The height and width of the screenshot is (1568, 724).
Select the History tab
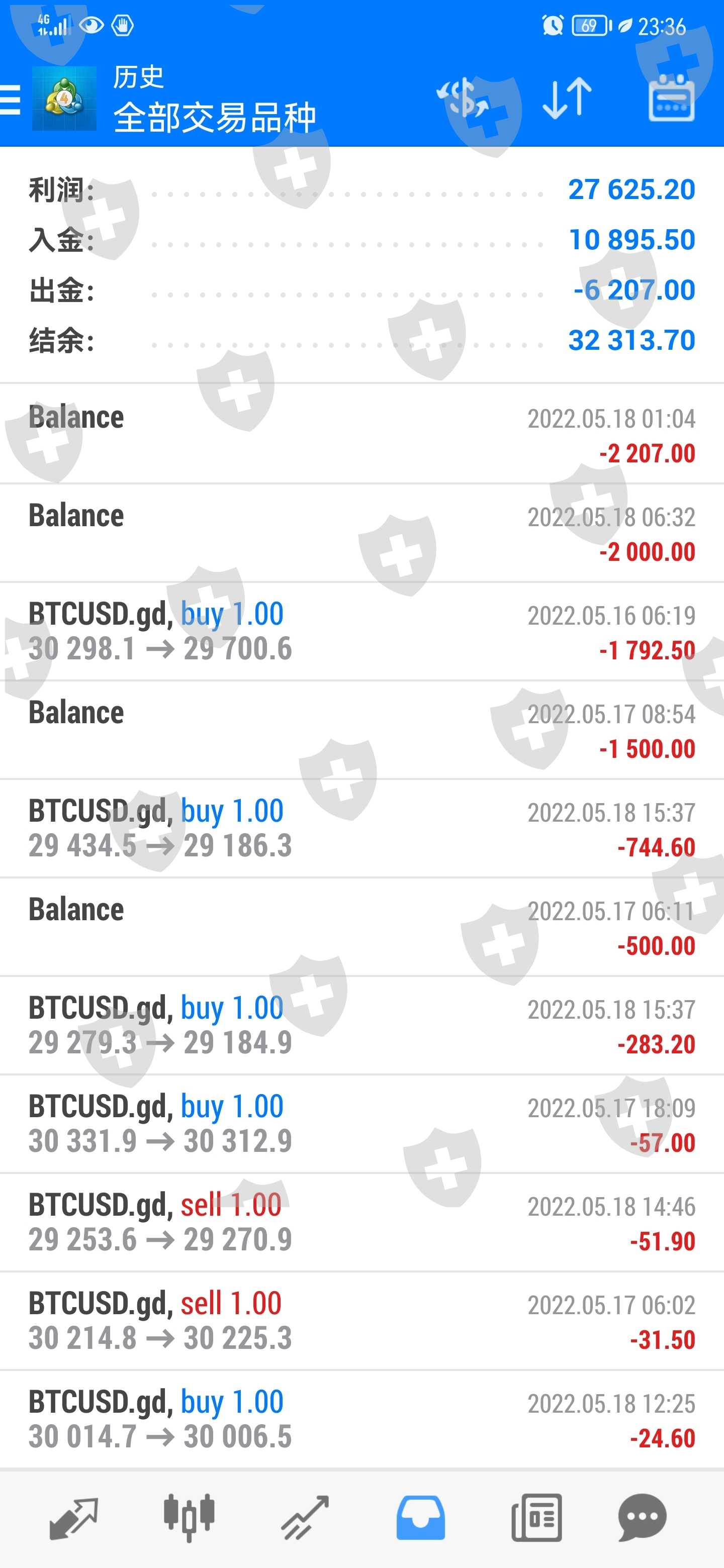coord(420,1517)
